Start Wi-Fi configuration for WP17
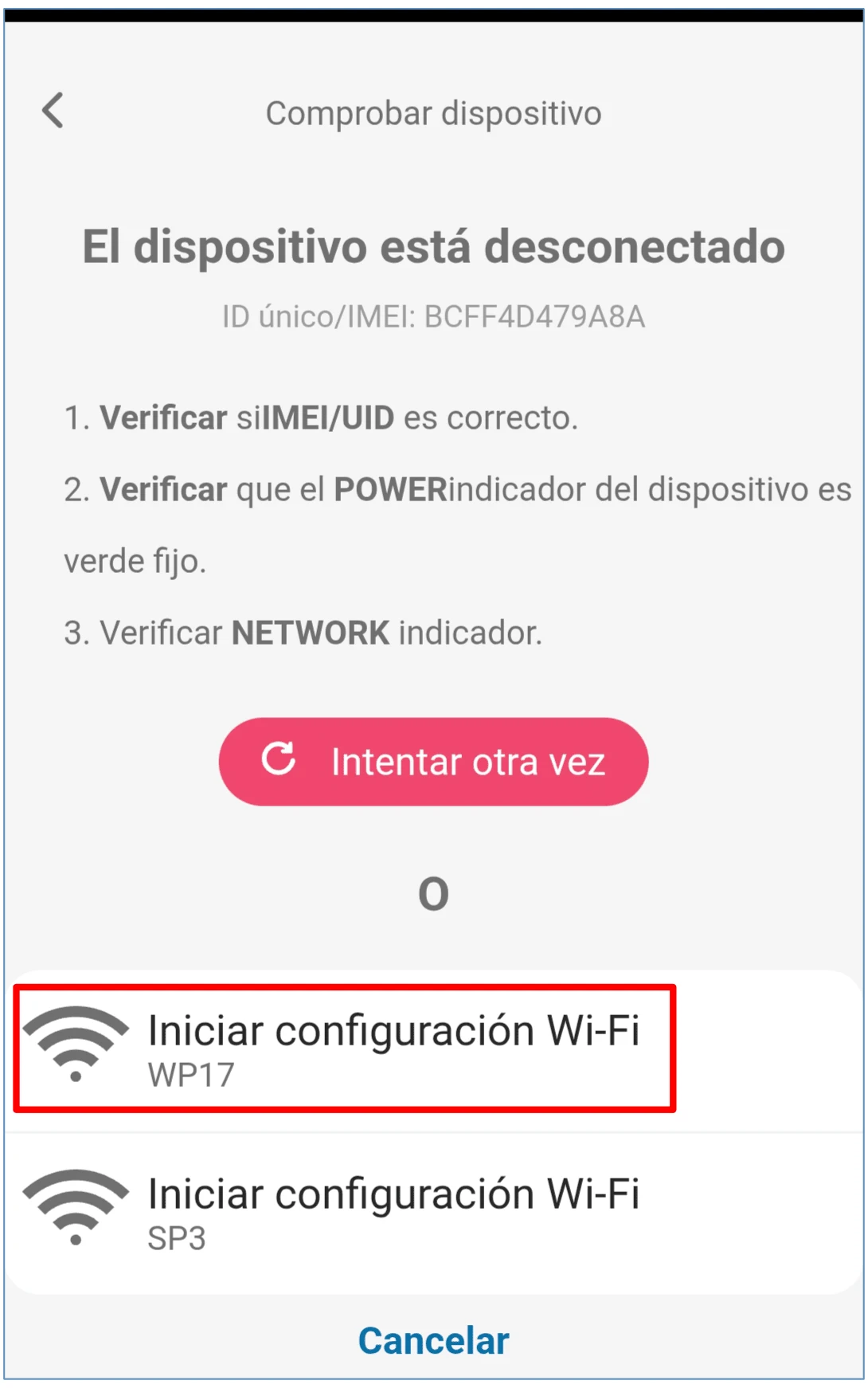This screenshot has width=868, height=1388. (x=346, y=1049)
